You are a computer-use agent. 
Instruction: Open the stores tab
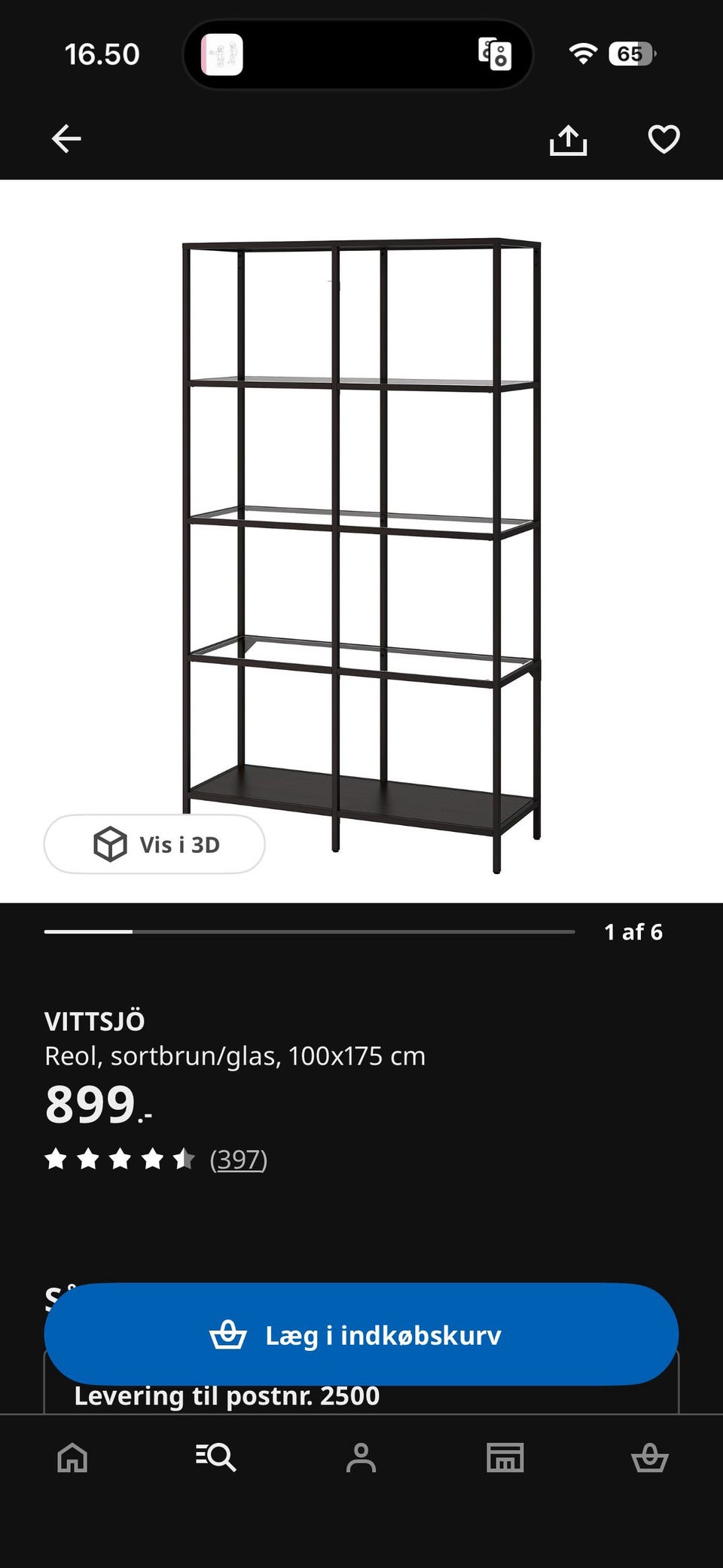505,1457
